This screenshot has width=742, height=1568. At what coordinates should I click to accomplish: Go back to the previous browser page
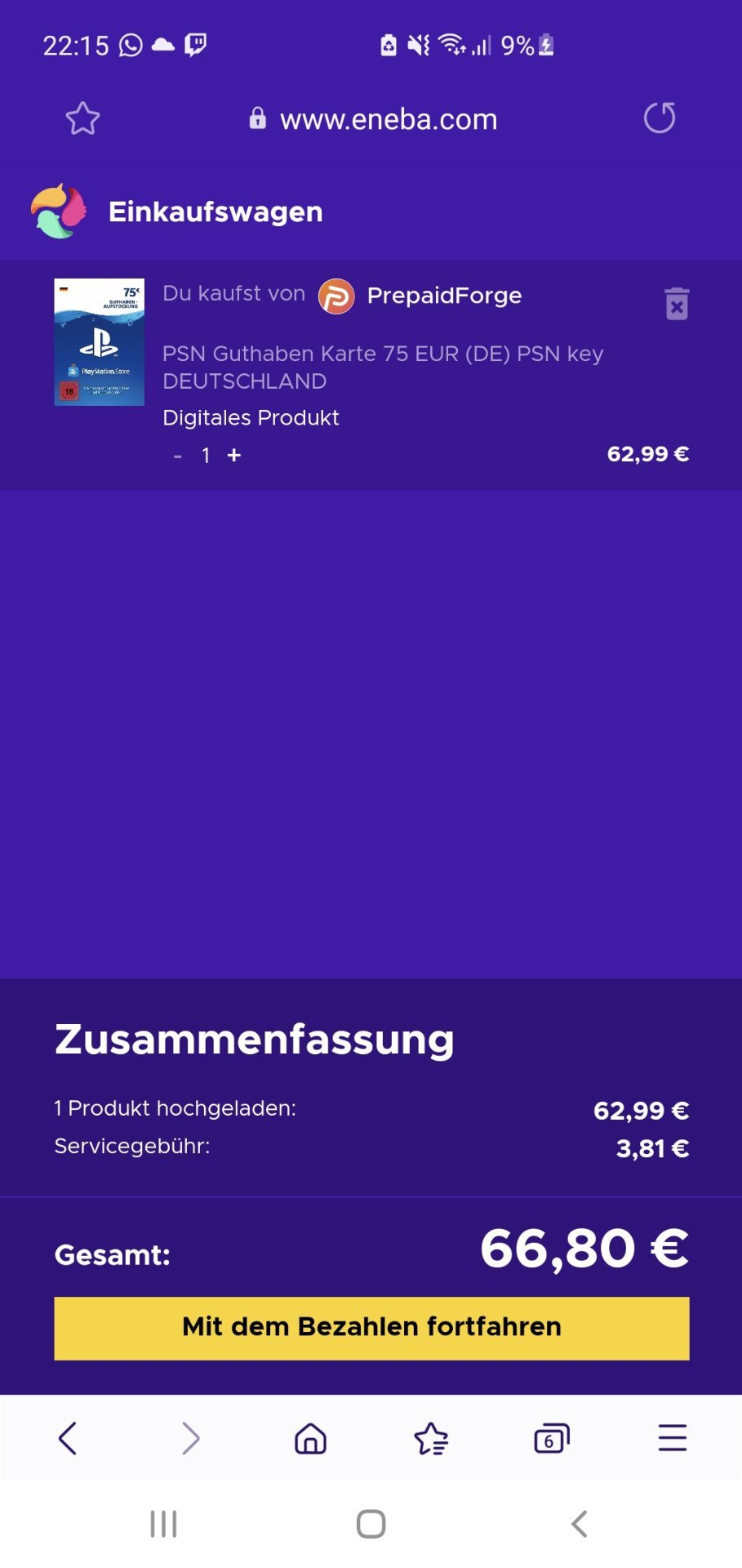[68, 1438]
